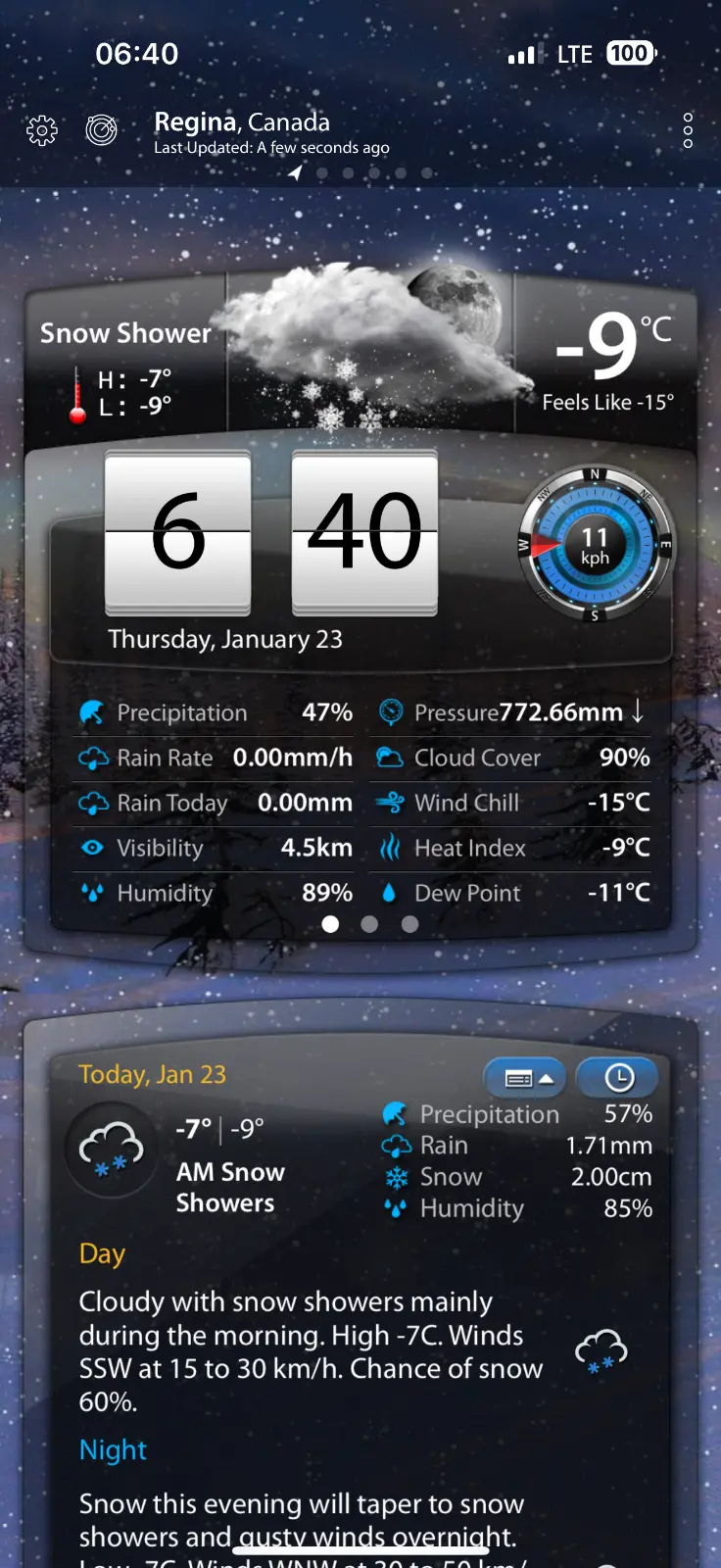
Task: Open the weather radar icon
Action: pyautogui.click(x=102, y=129)
